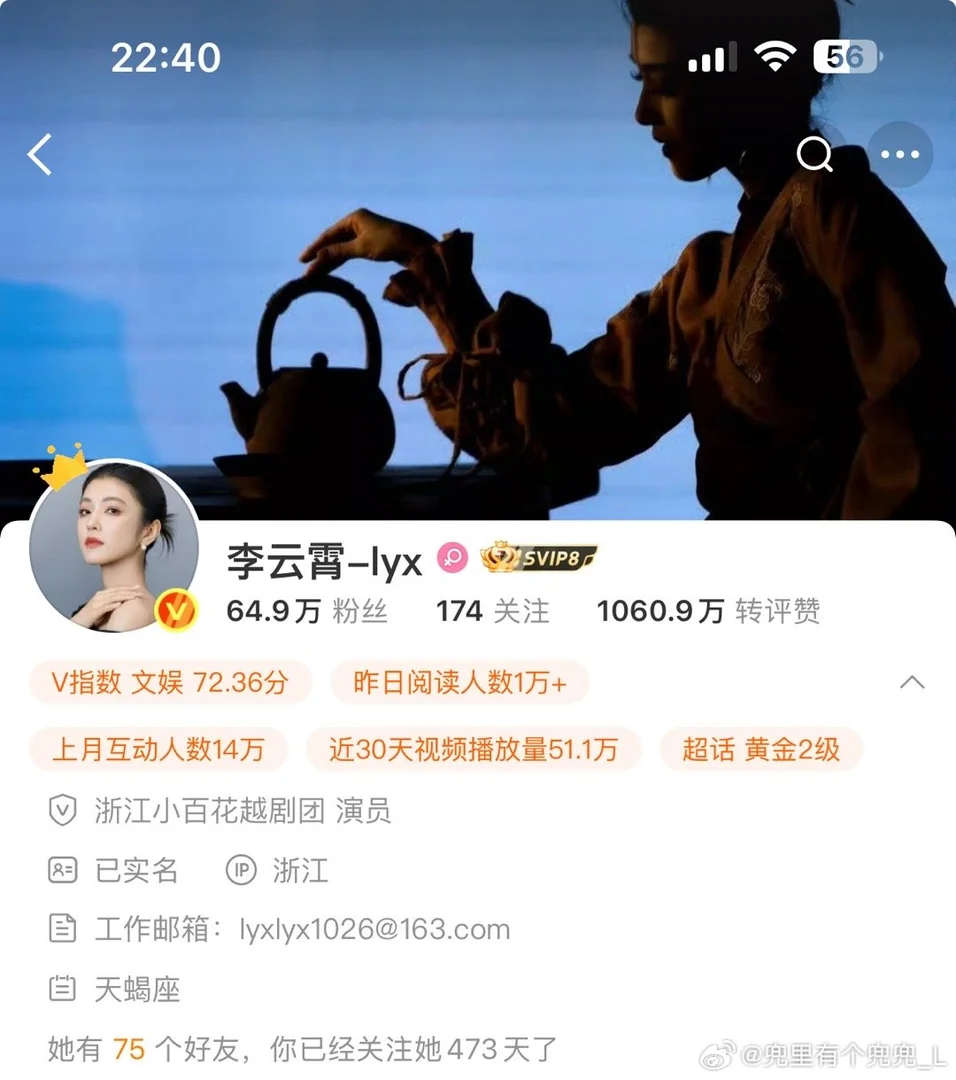Open the 上月互动人数14万 chip

point(158,748)
